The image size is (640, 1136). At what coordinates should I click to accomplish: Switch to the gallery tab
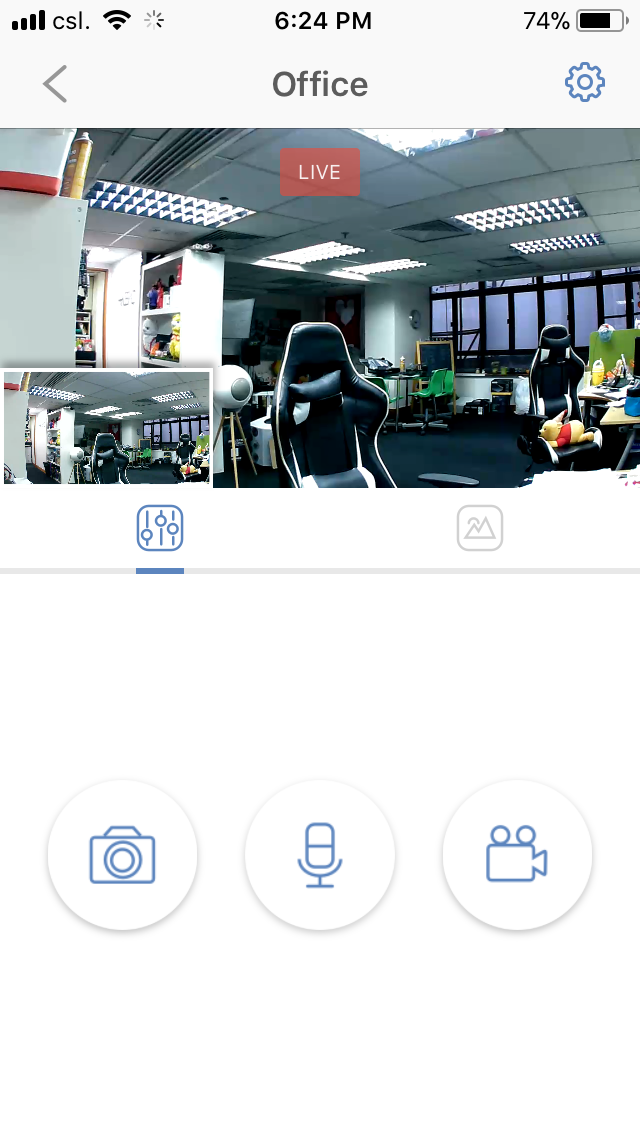click(x=480, y=529)
